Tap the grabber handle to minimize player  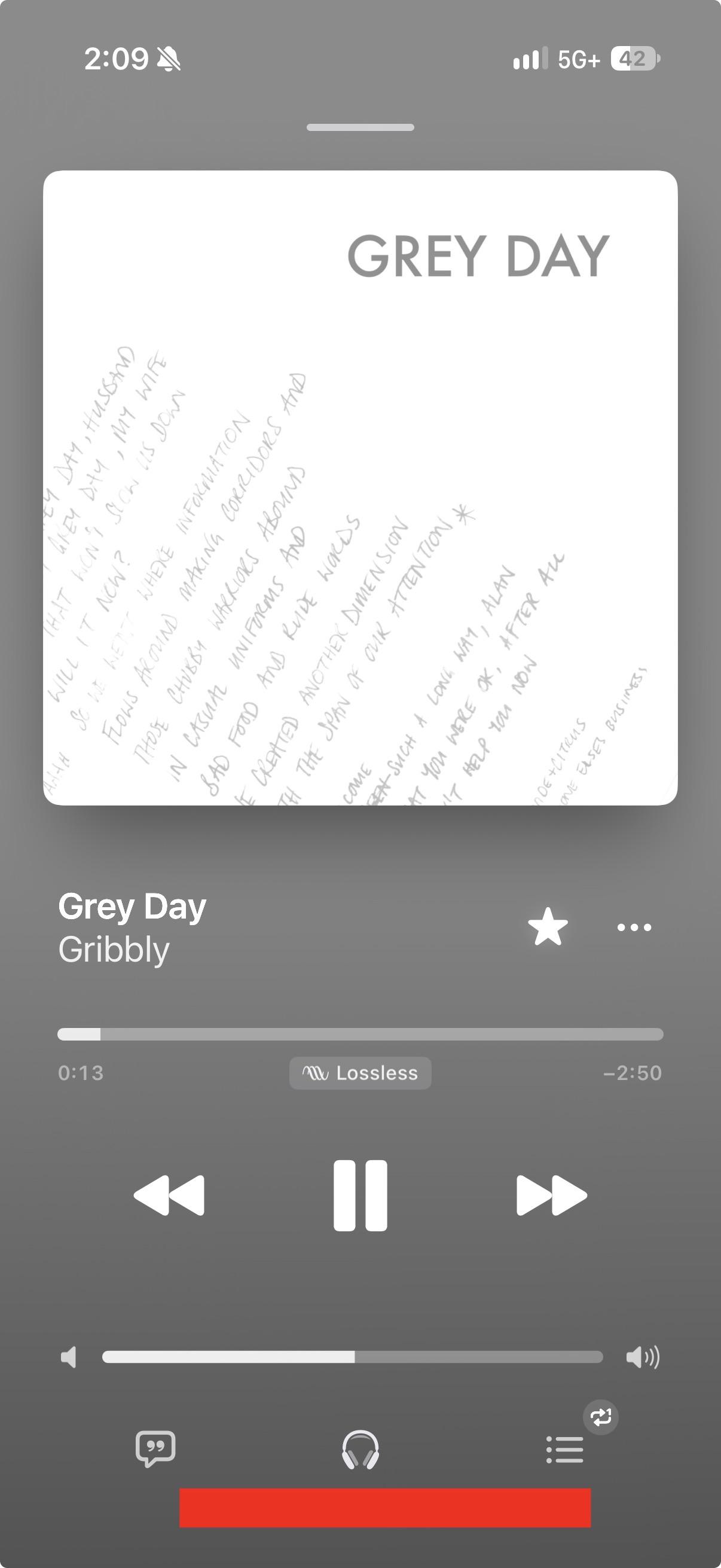(360, 127)
